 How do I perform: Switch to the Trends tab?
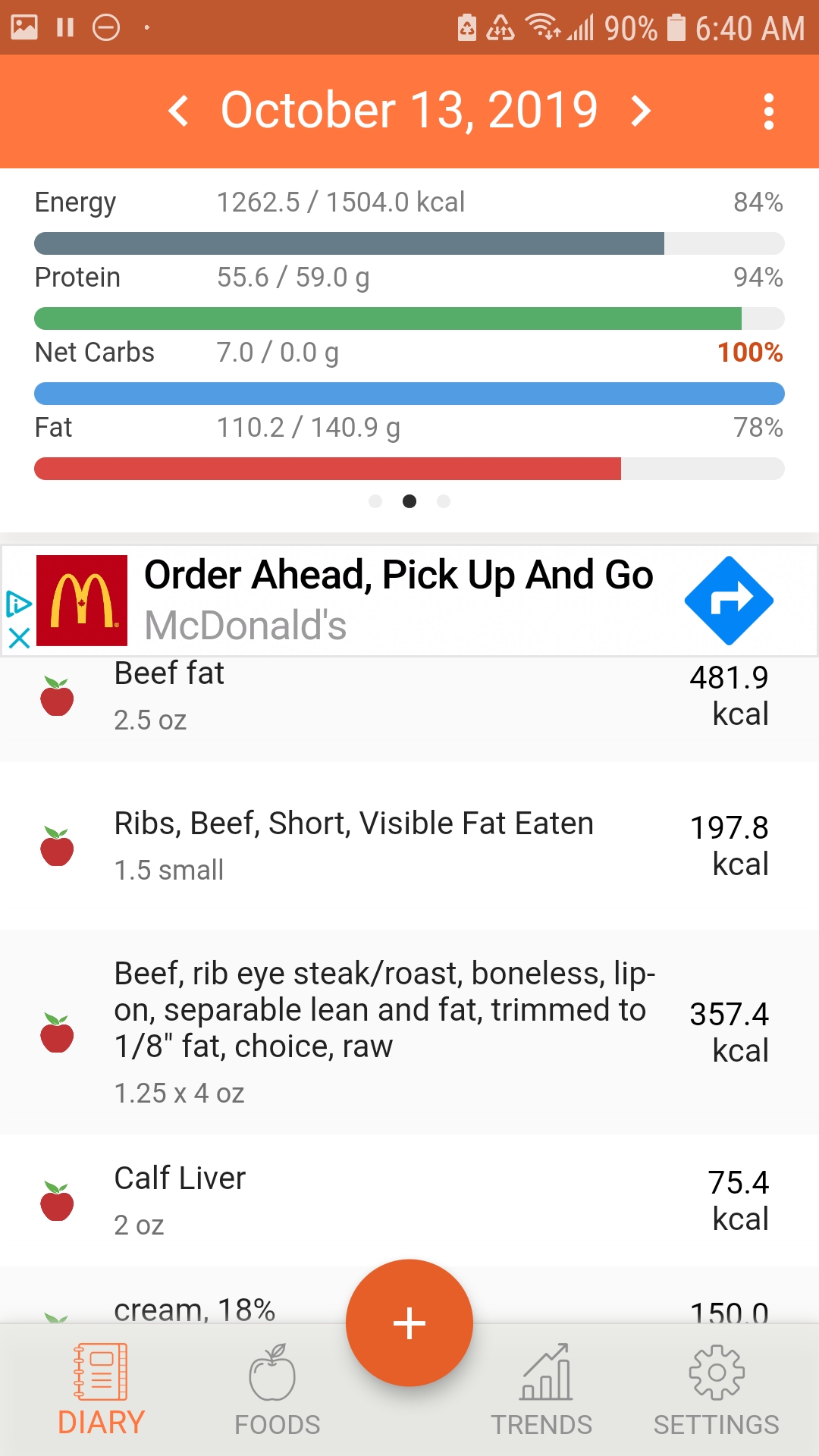541,1390
